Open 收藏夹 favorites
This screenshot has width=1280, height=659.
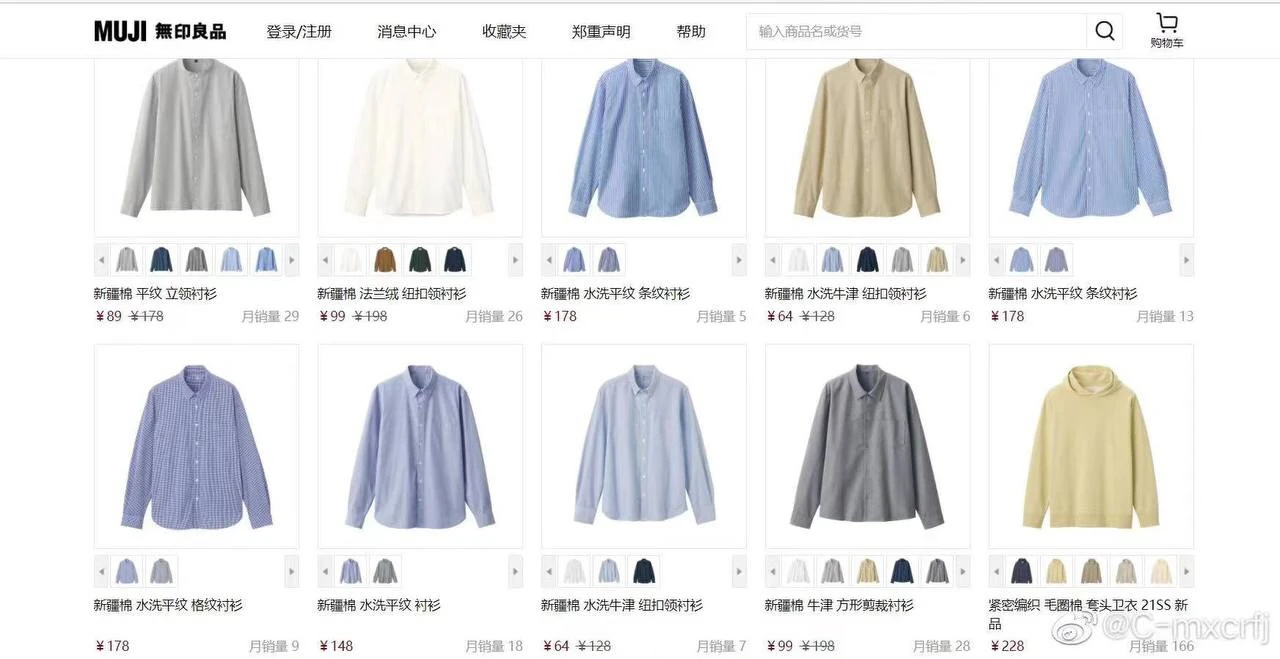pos(504,32)
